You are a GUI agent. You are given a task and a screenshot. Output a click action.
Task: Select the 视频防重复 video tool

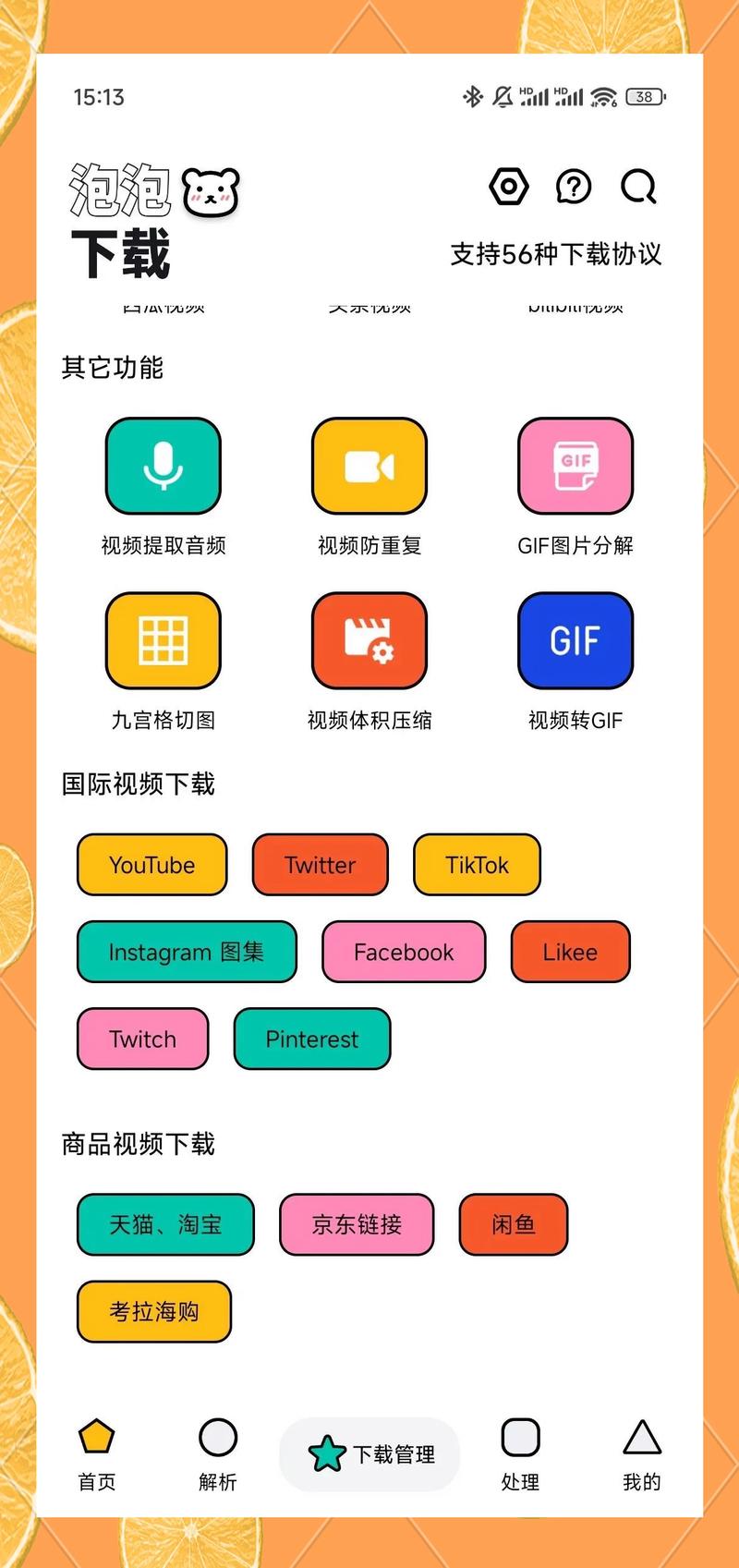[369, 466]
